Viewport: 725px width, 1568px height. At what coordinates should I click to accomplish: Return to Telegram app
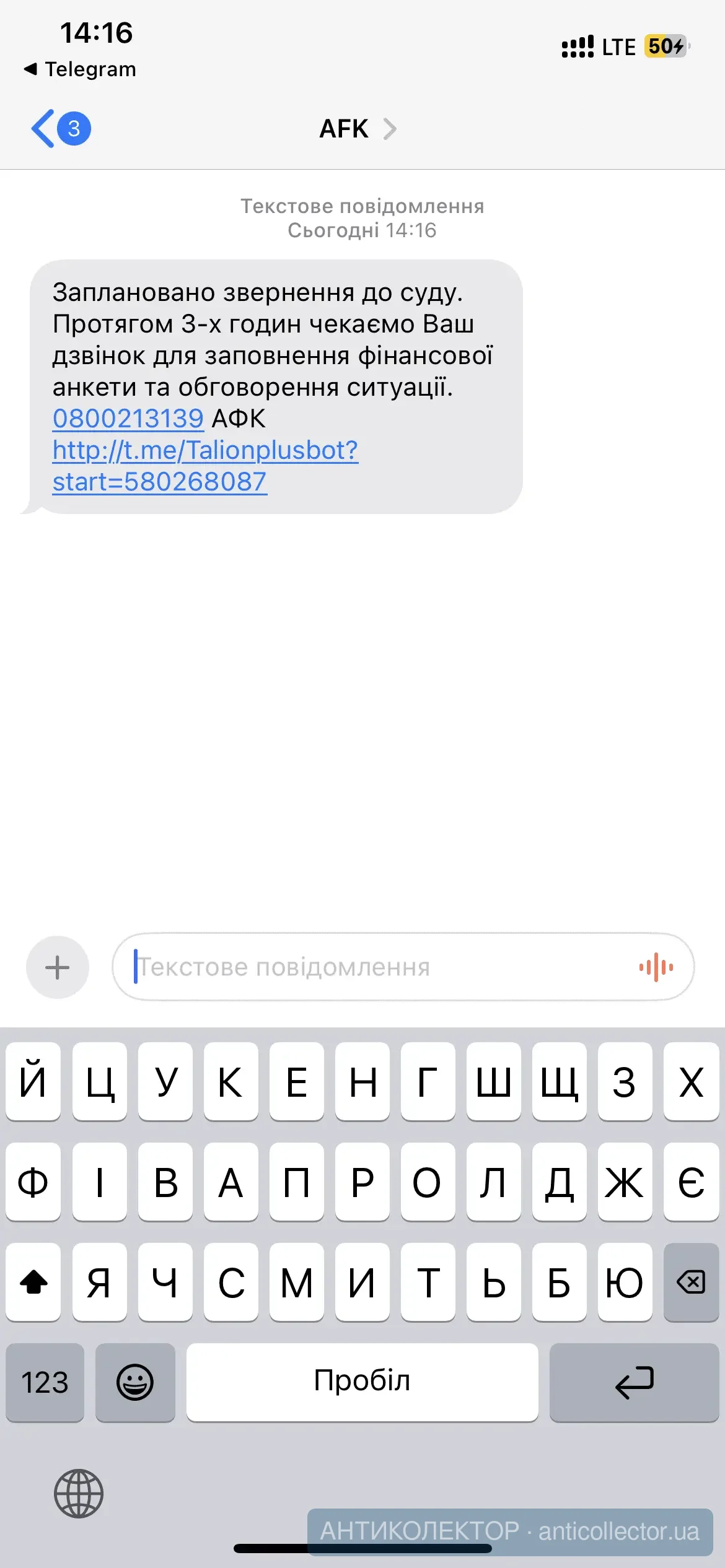(x=81, y=69)
